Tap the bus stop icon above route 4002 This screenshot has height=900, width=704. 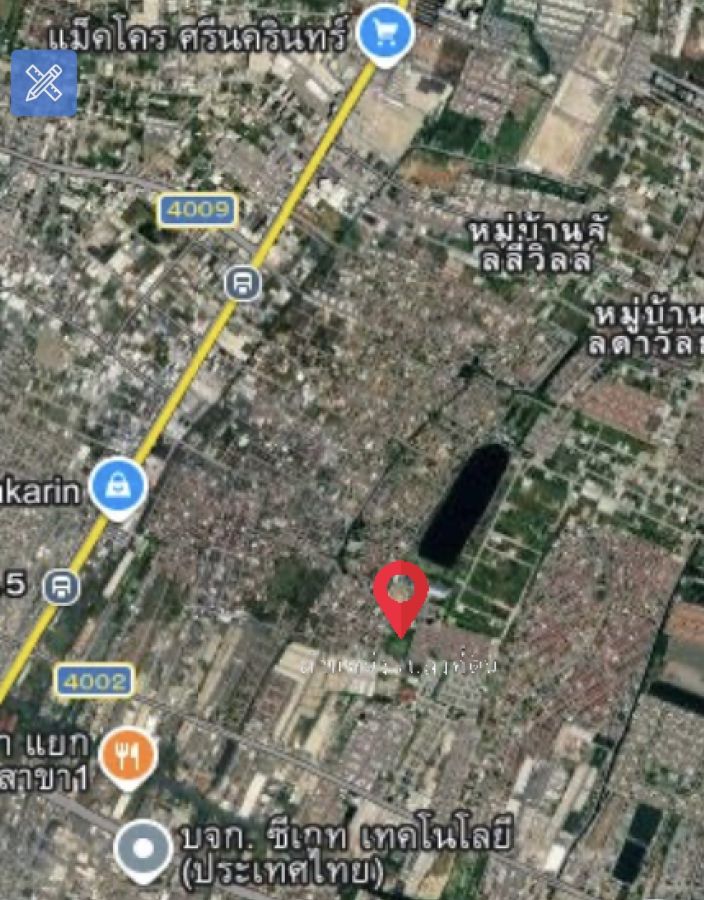61,587
